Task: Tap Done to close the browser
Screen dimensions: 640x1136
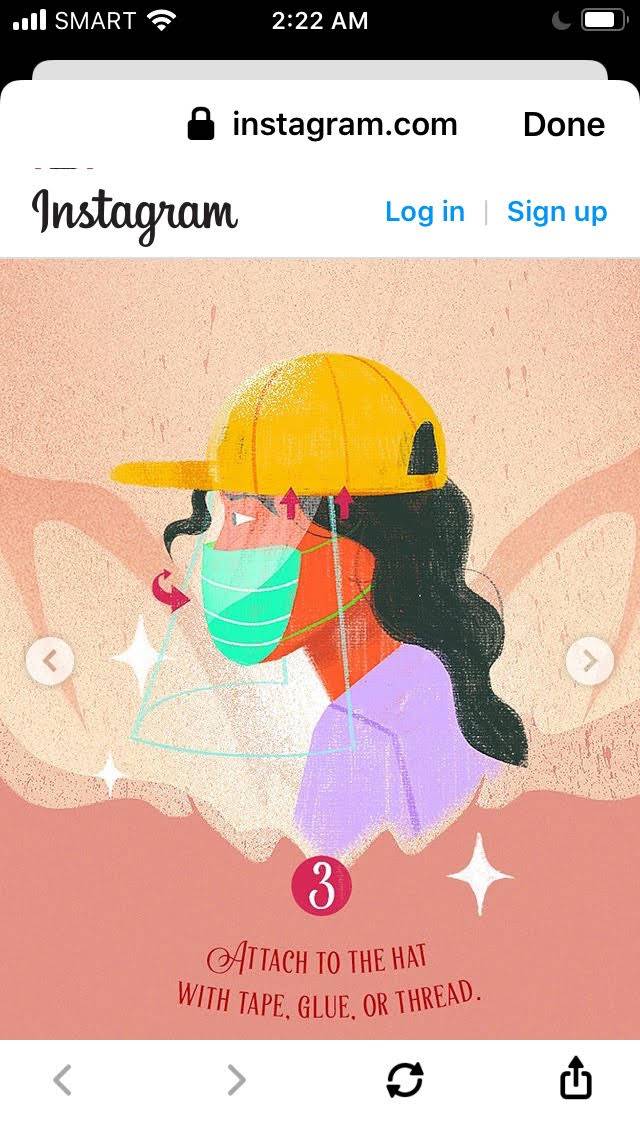Action: click(564, 125)
